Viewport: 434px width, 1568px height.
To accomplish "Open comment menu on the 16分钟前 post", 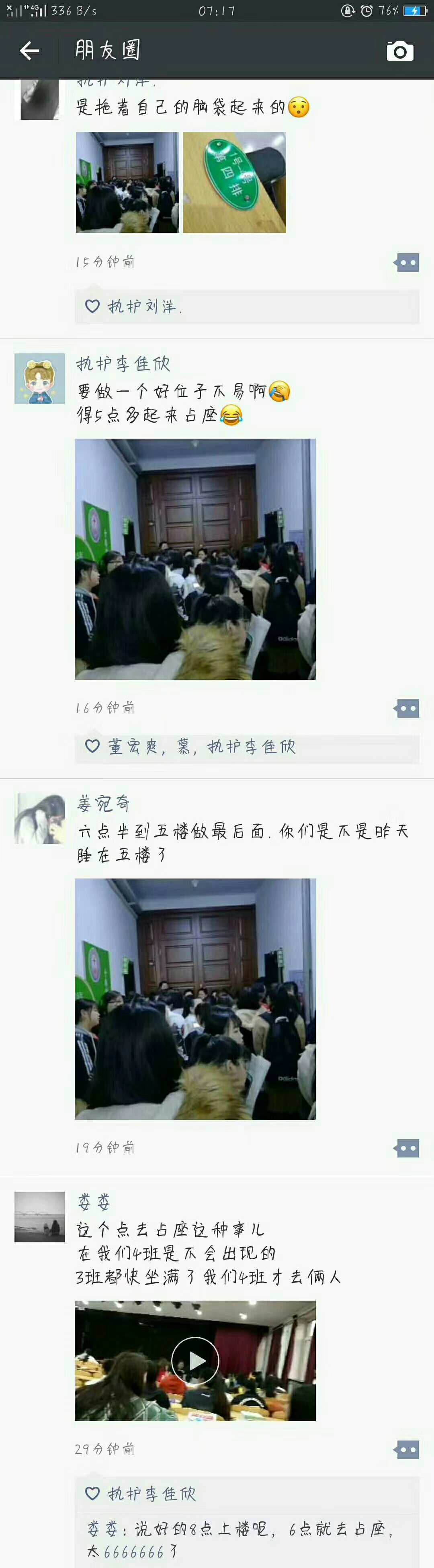I will [407, 708].
